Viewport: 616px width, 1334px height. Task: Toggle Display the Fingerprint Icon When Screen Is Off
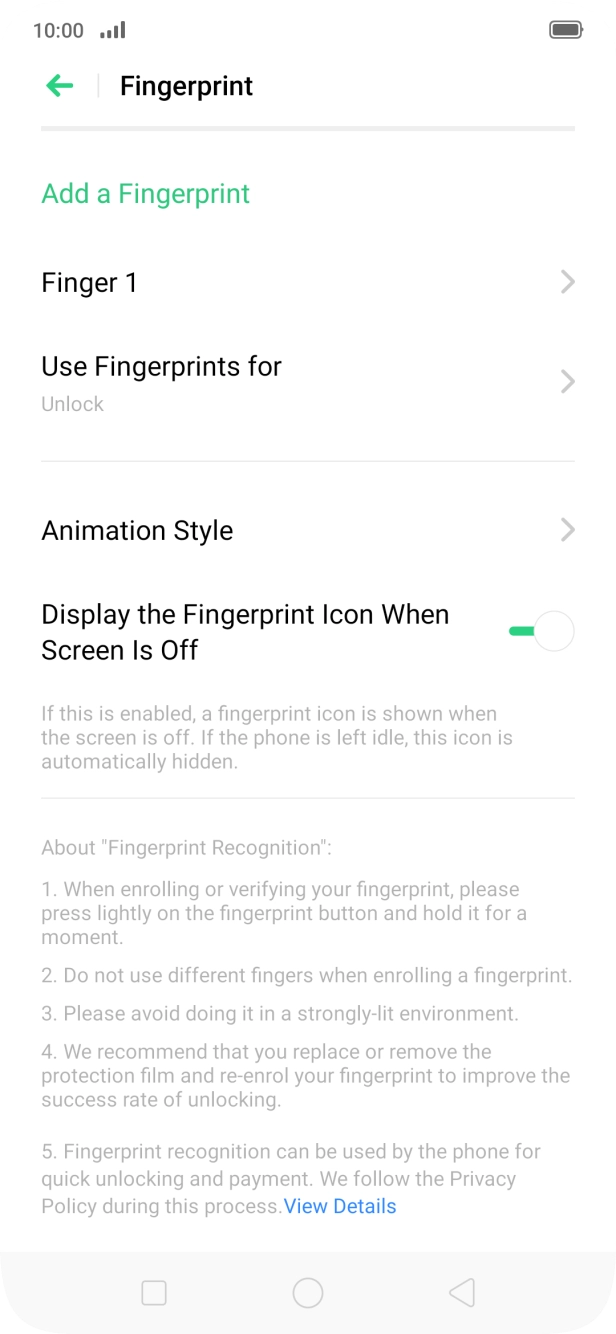pyautogui.click(x=541, y=631)
